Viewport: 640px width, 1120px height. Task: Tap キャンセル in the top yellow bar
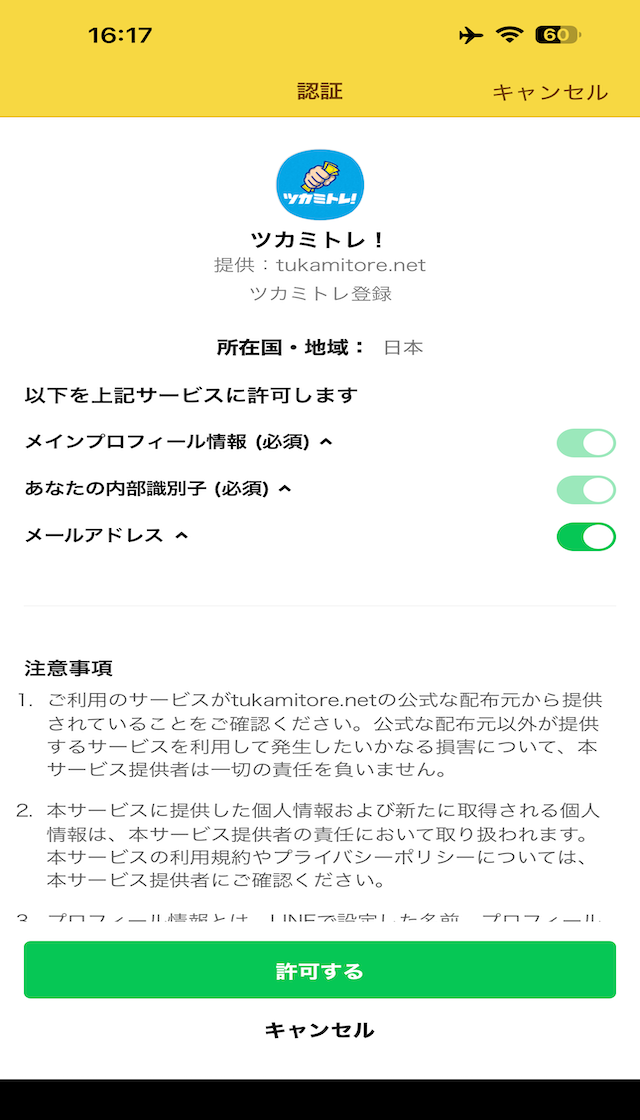(x=549, y=92)
